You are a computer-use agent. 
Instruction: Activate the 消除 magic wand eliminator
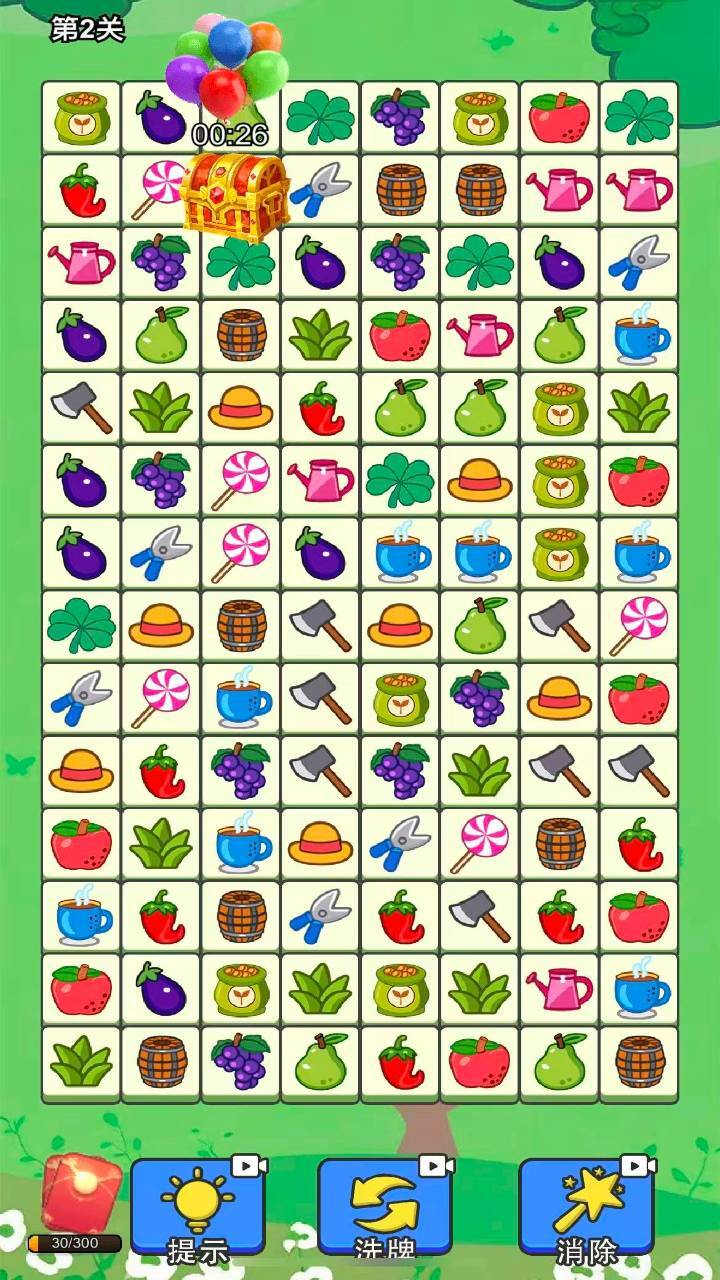pyautogui.click(x=586, y=1205)
